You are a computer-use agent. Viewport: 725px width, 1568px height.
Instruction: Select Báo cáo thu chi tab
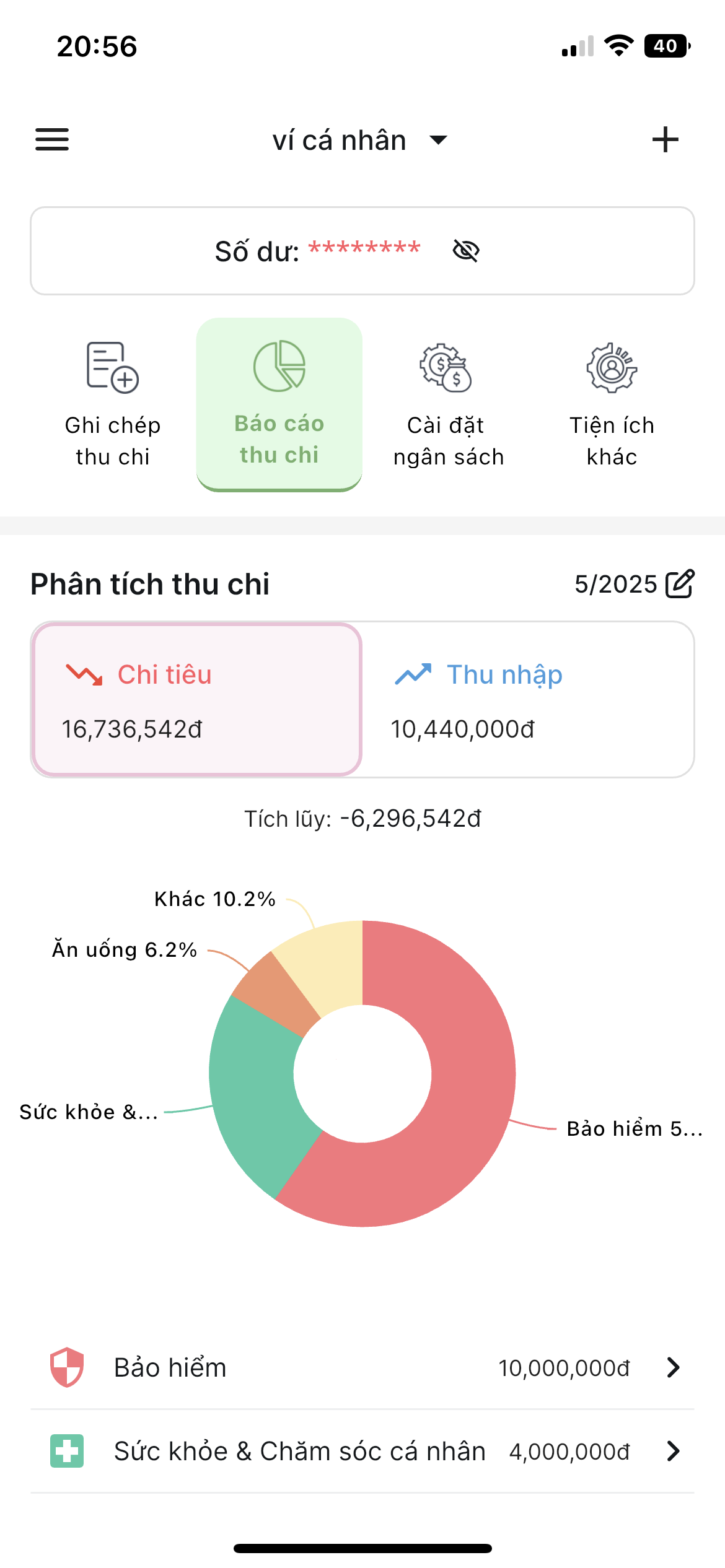point(279,404)
